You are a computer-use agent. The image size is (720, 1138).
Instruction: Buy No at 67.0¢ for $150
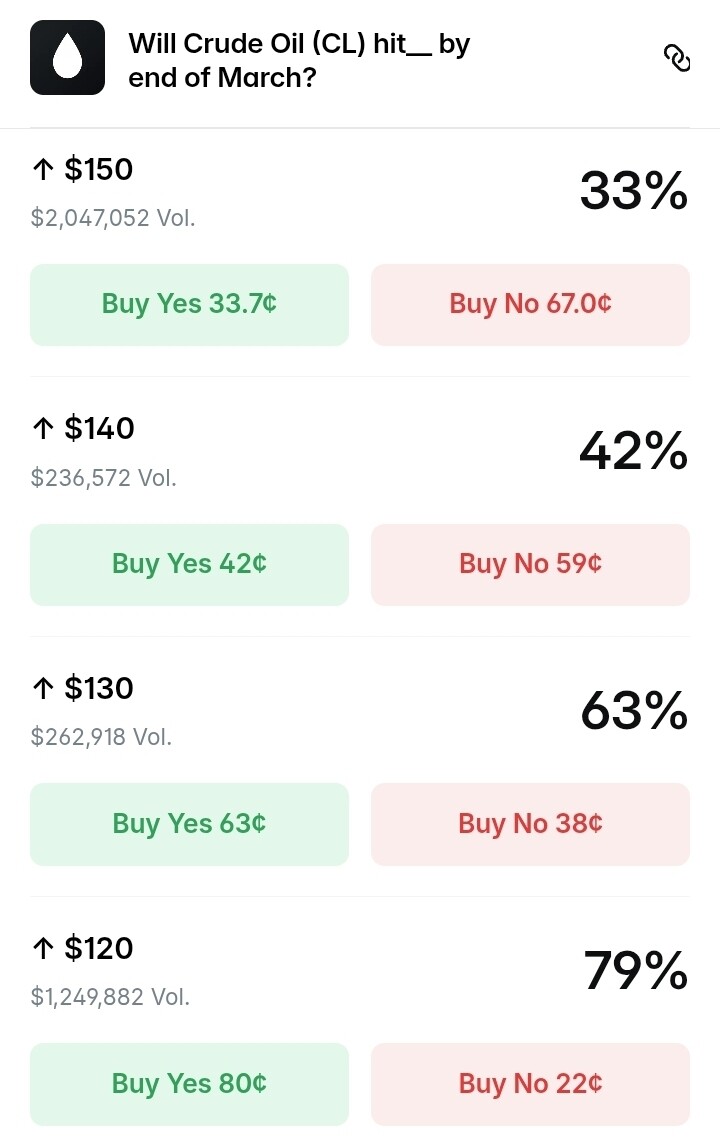coord(530,305)
